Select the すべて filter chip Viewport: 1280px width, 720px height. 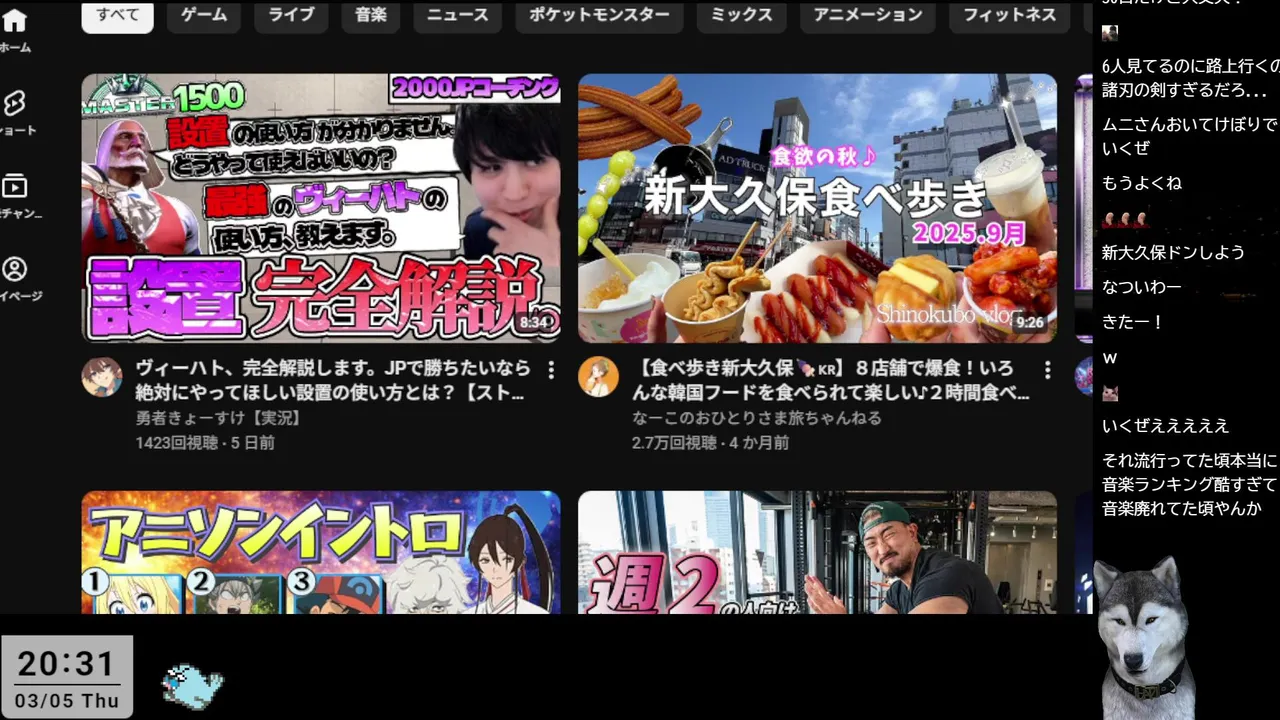(x=117, y=15)
